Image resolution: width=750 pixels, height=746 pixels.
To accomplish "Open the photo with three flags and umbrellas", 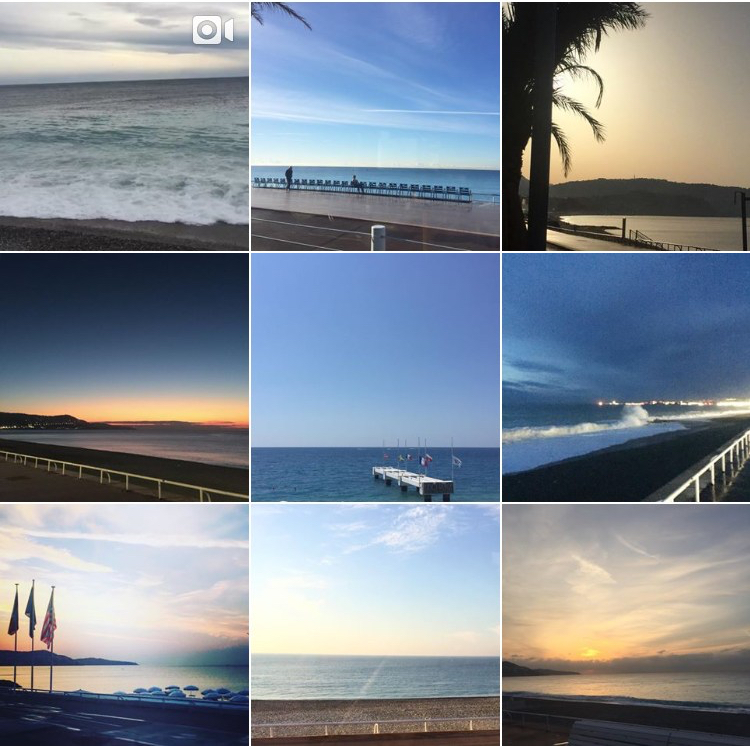I will [124, 624].
